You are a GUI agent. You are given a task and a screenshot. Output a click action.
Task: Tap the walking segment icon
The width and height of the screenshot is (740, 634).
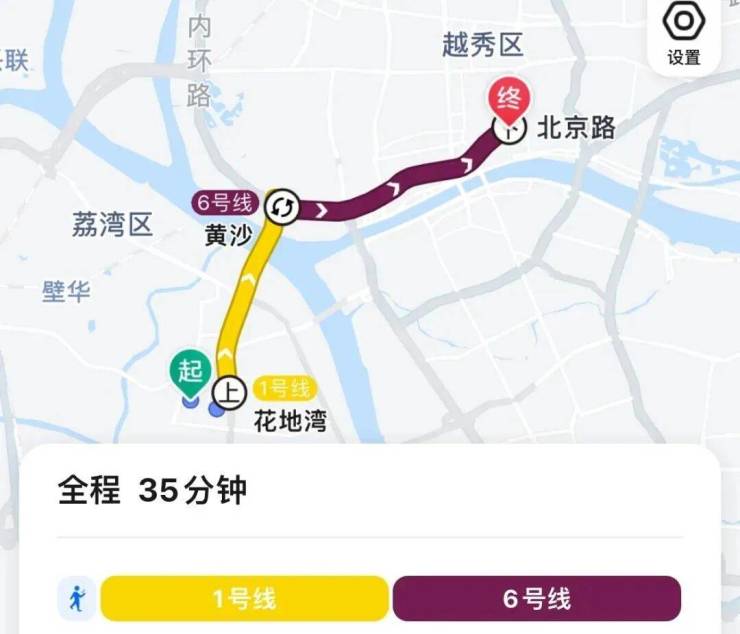[77, 599]
